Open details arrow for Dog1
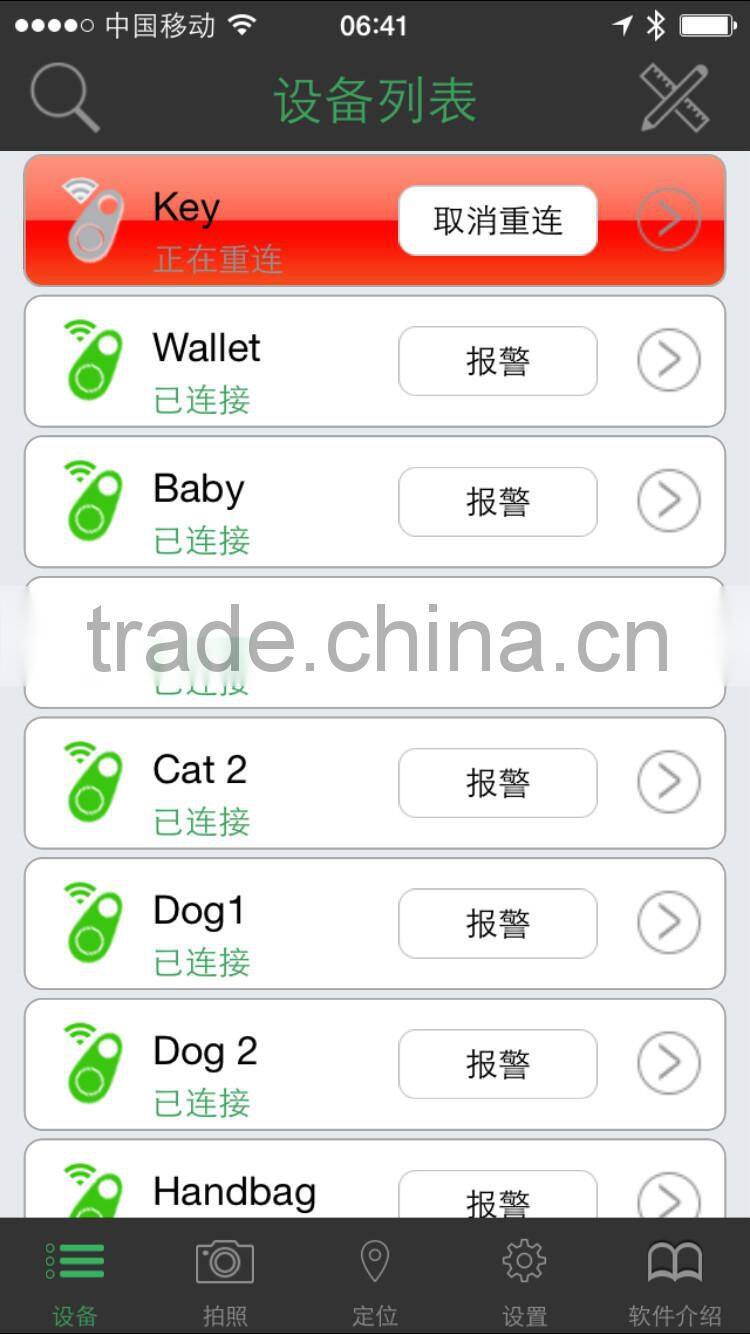Screen dimensions: 750x1334 (668, 922)
